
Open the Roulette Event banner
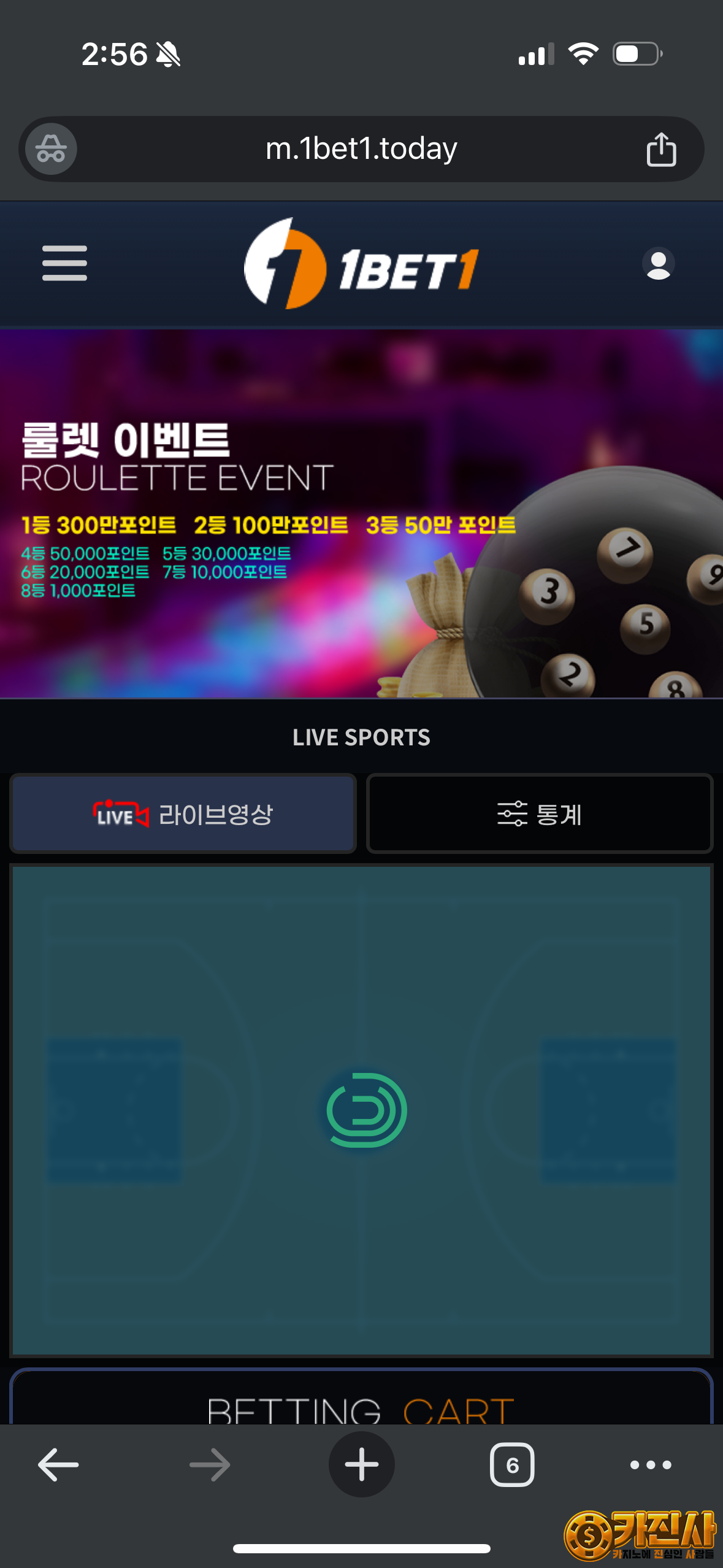[361, 513]
